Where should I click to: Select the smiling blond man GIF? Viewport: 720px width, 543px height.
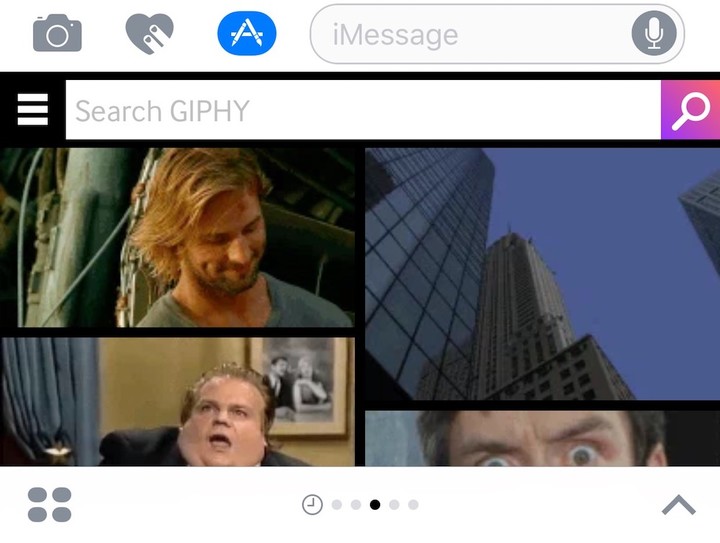pos(178,237)
